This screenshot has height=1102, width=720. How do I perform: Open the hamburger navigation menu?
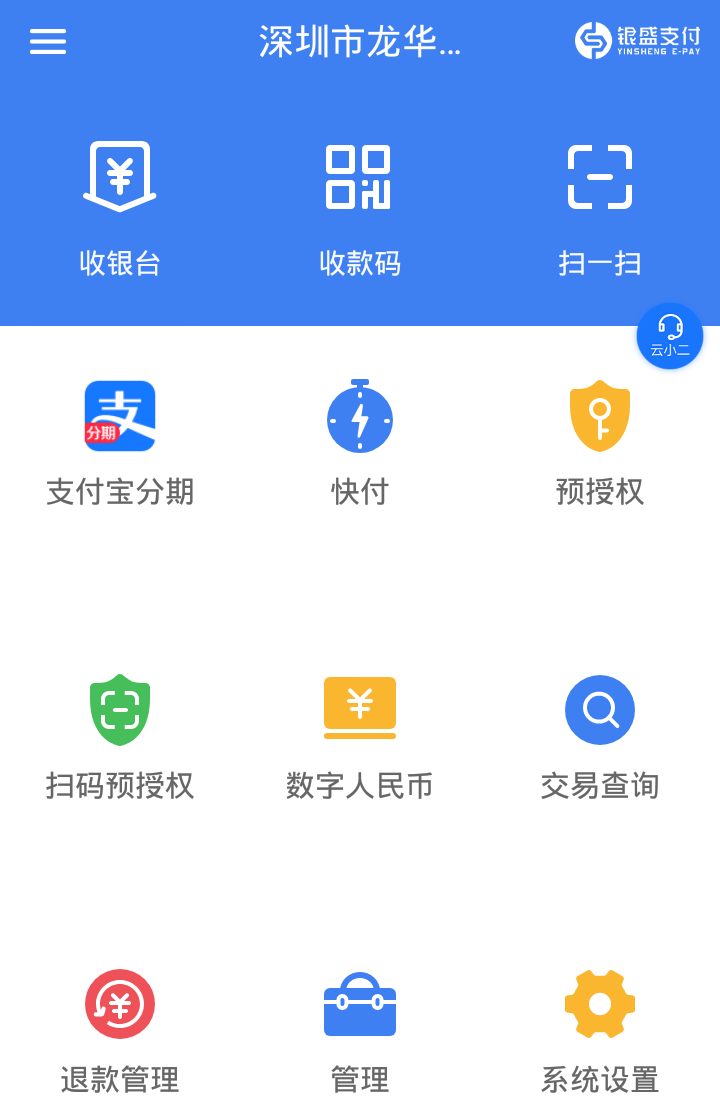point(47,41)
